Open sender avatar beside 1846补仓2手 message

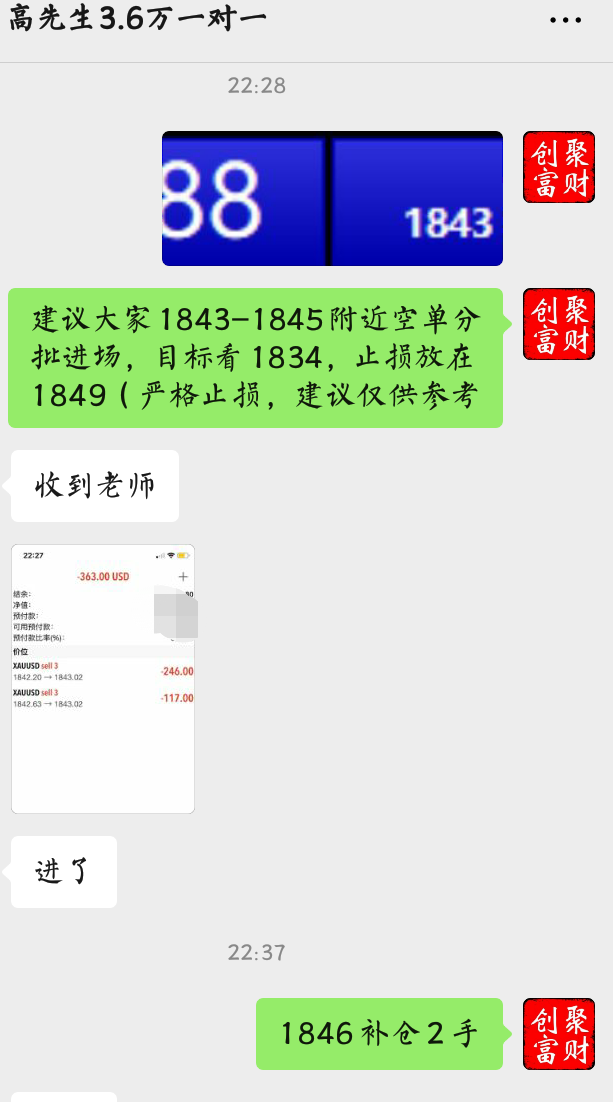point(558,1034)
